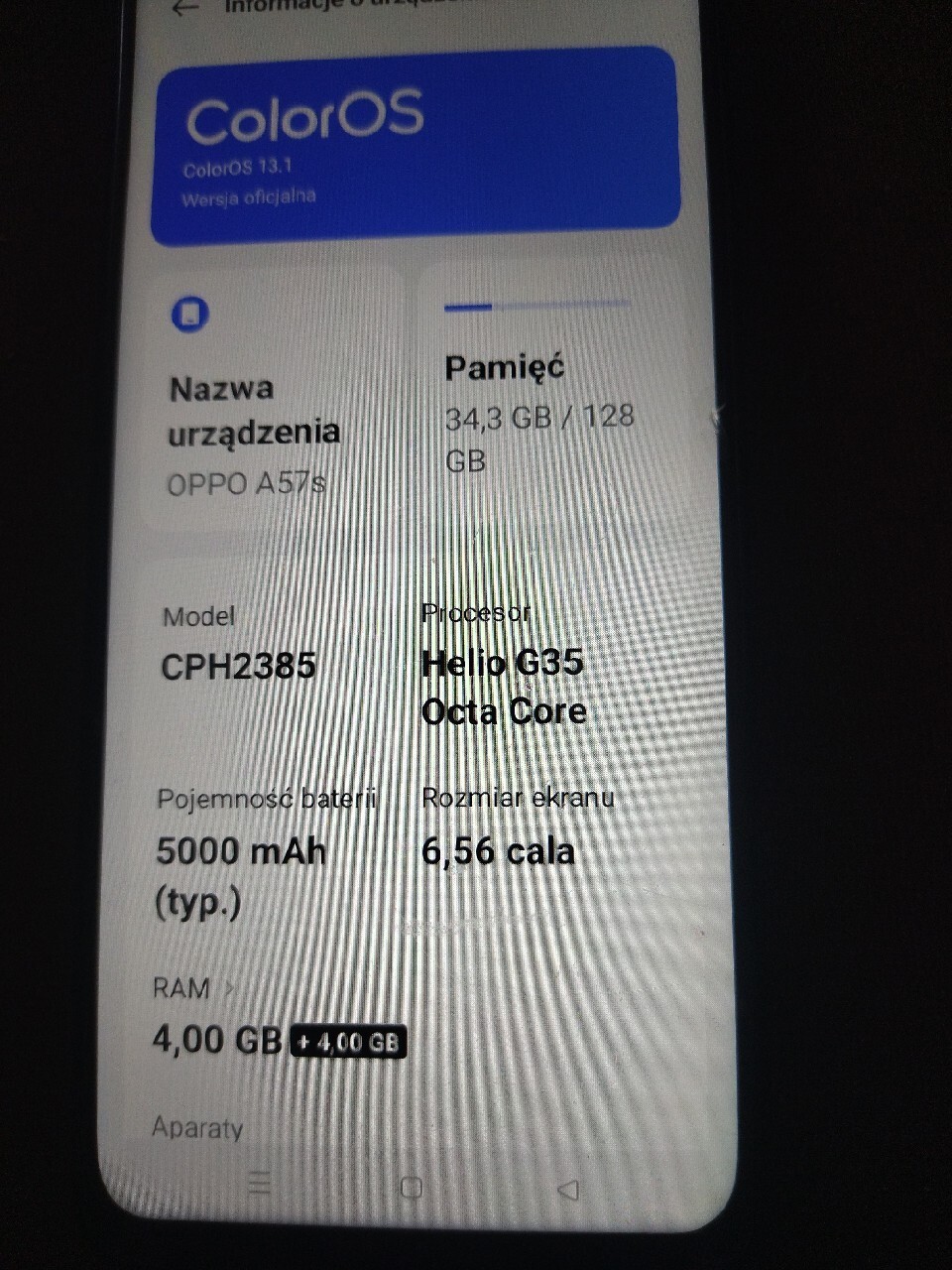Tap the system home button

tap(411, 1187)
